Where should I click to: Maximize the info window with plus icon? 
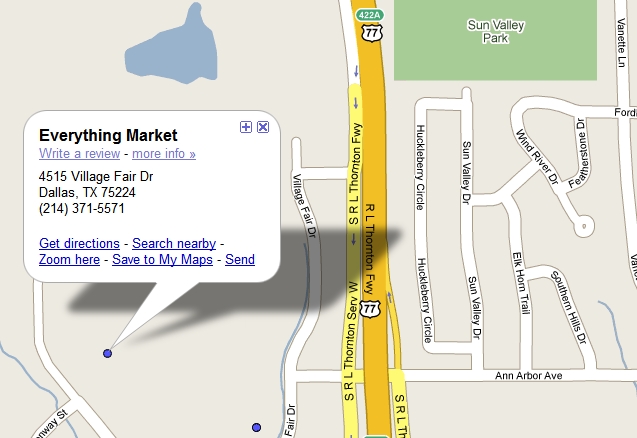tap(246, 127)
